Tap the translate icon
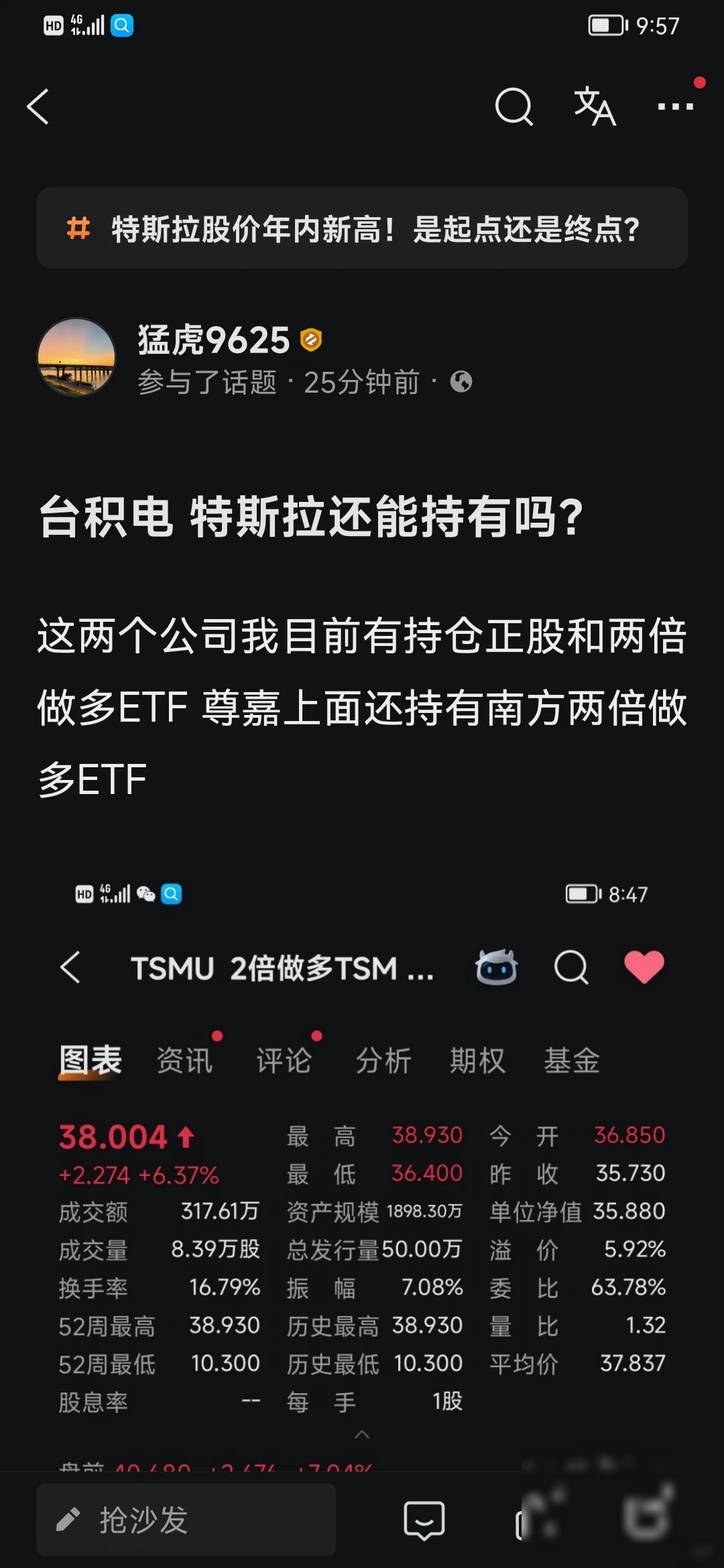The height and width of the screenshot is (1568, 724). tap(595, 106)
